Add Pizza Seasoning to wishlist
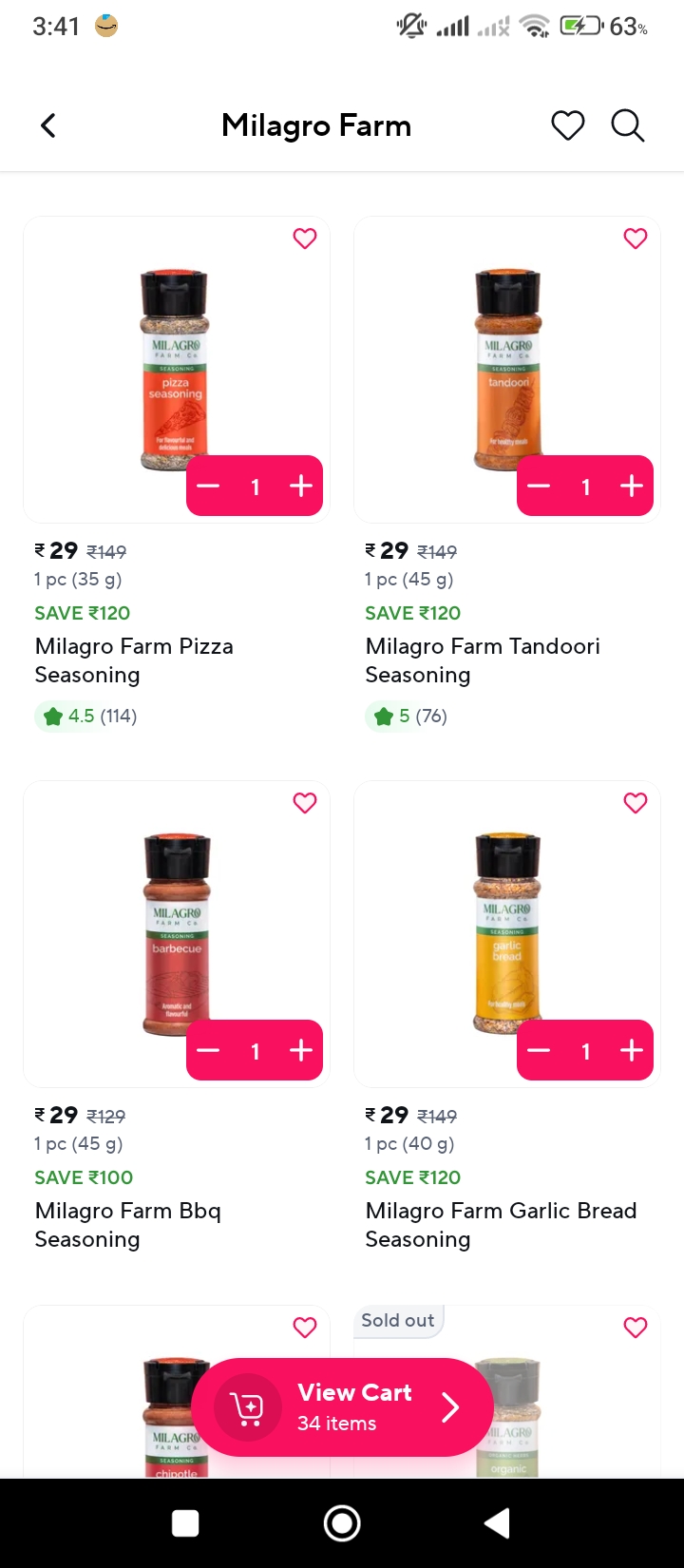The height and width of the screenshot is (1568, 684). [305, 239]
